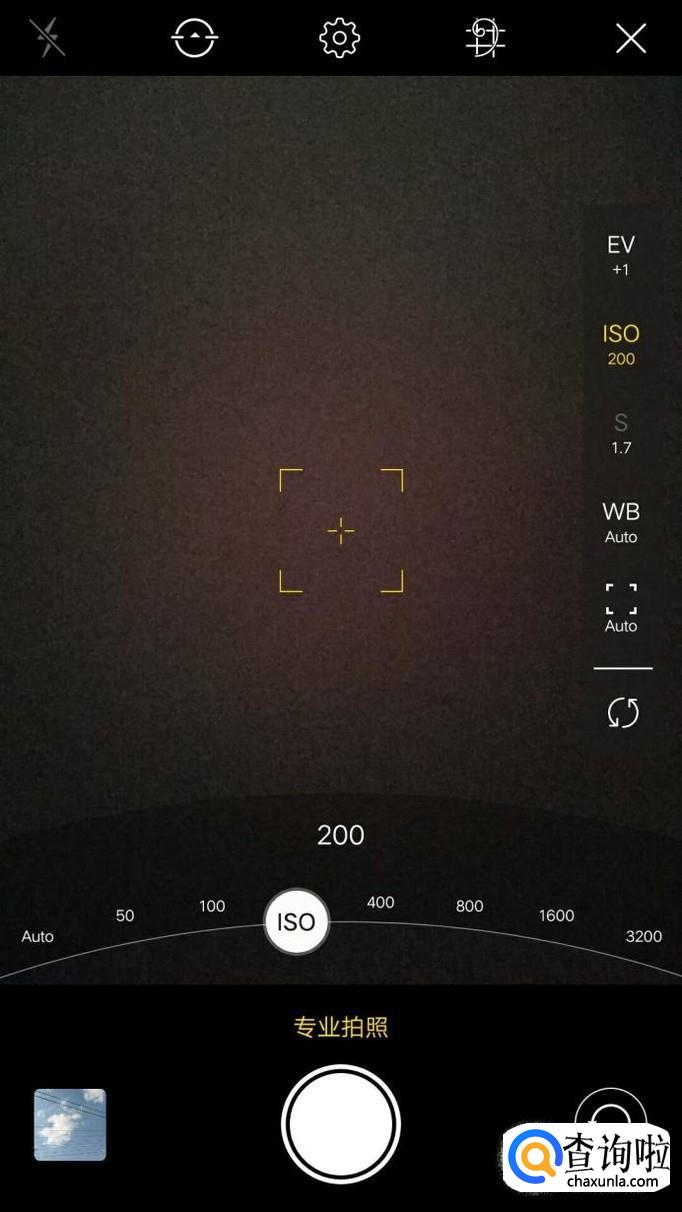Tap the level horizon icon
The width and height of the screenshot is (682, 1212).
coord(194,39)
